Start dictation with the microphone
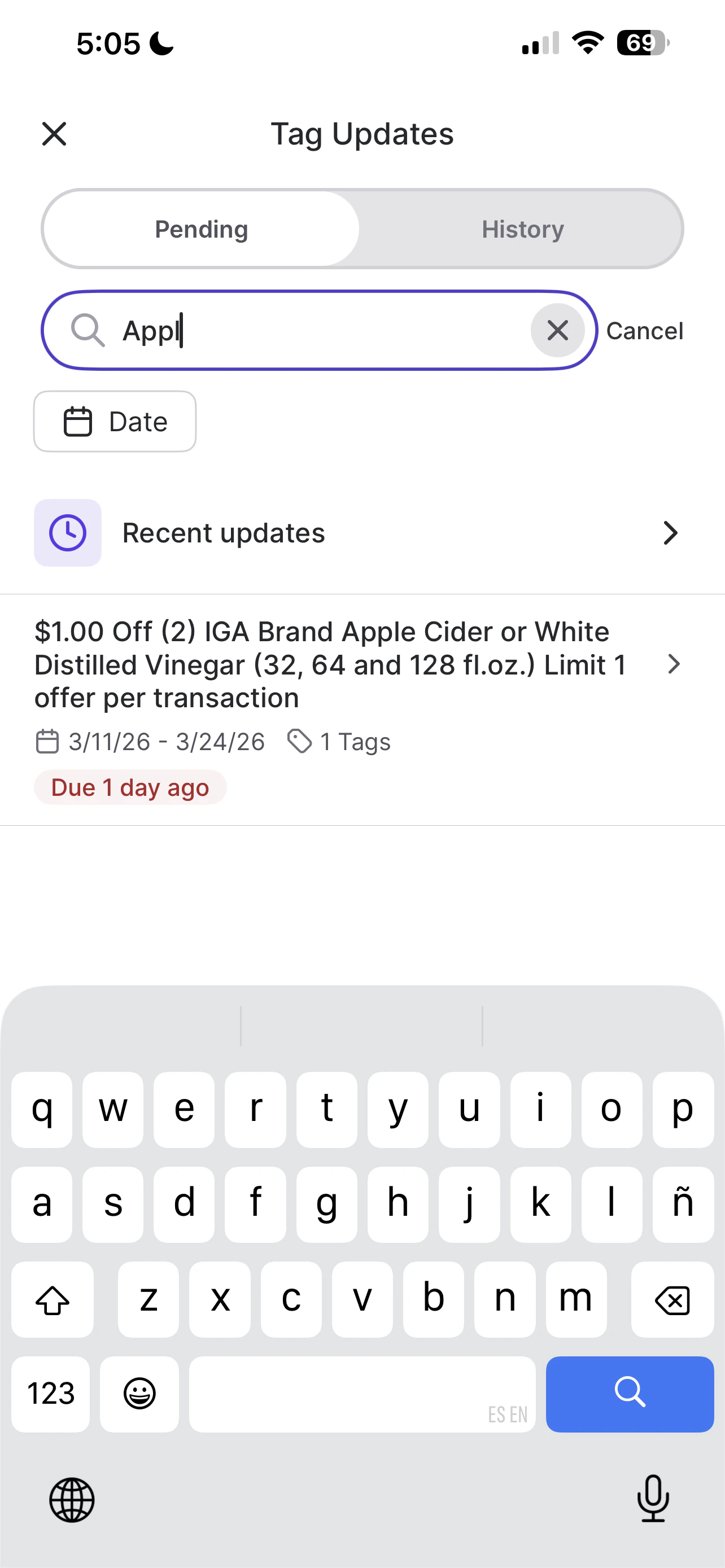The height and width of the screenshot is (1568, 725). 653,1499
